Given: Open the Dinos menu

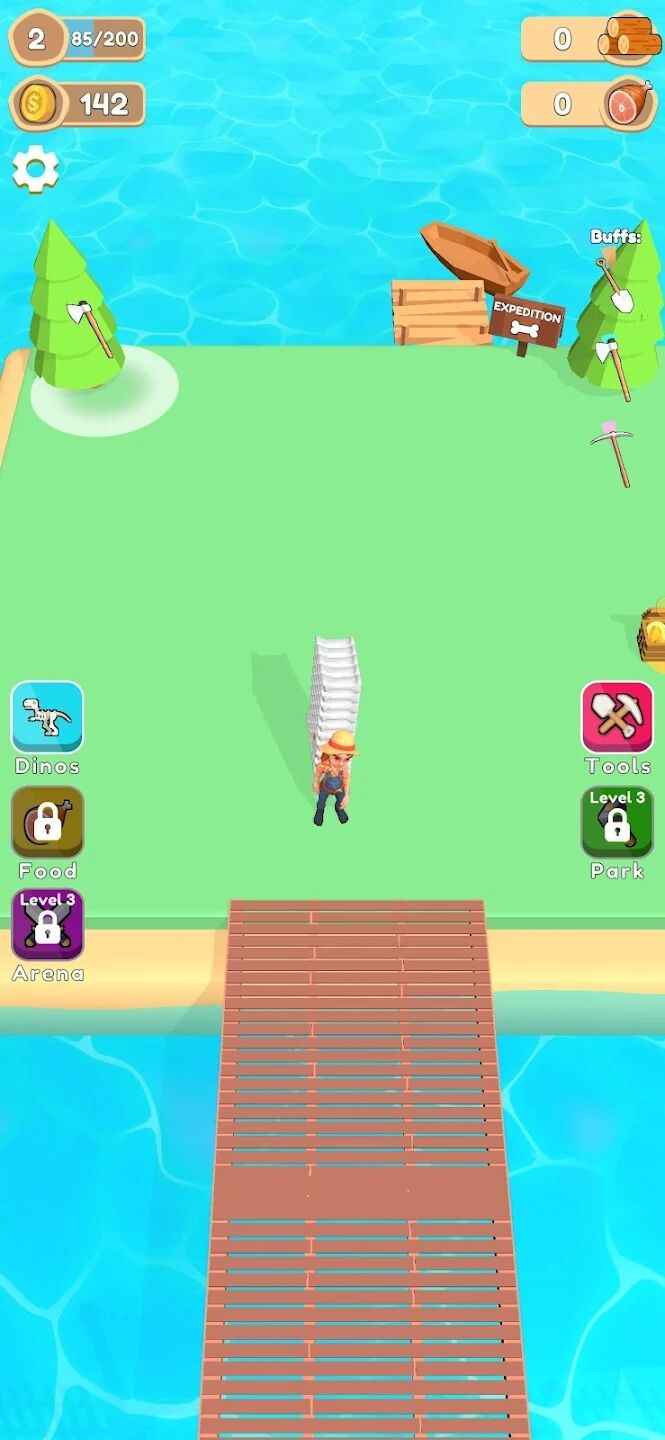Looking at the screenshot, I should click(47, 718).
